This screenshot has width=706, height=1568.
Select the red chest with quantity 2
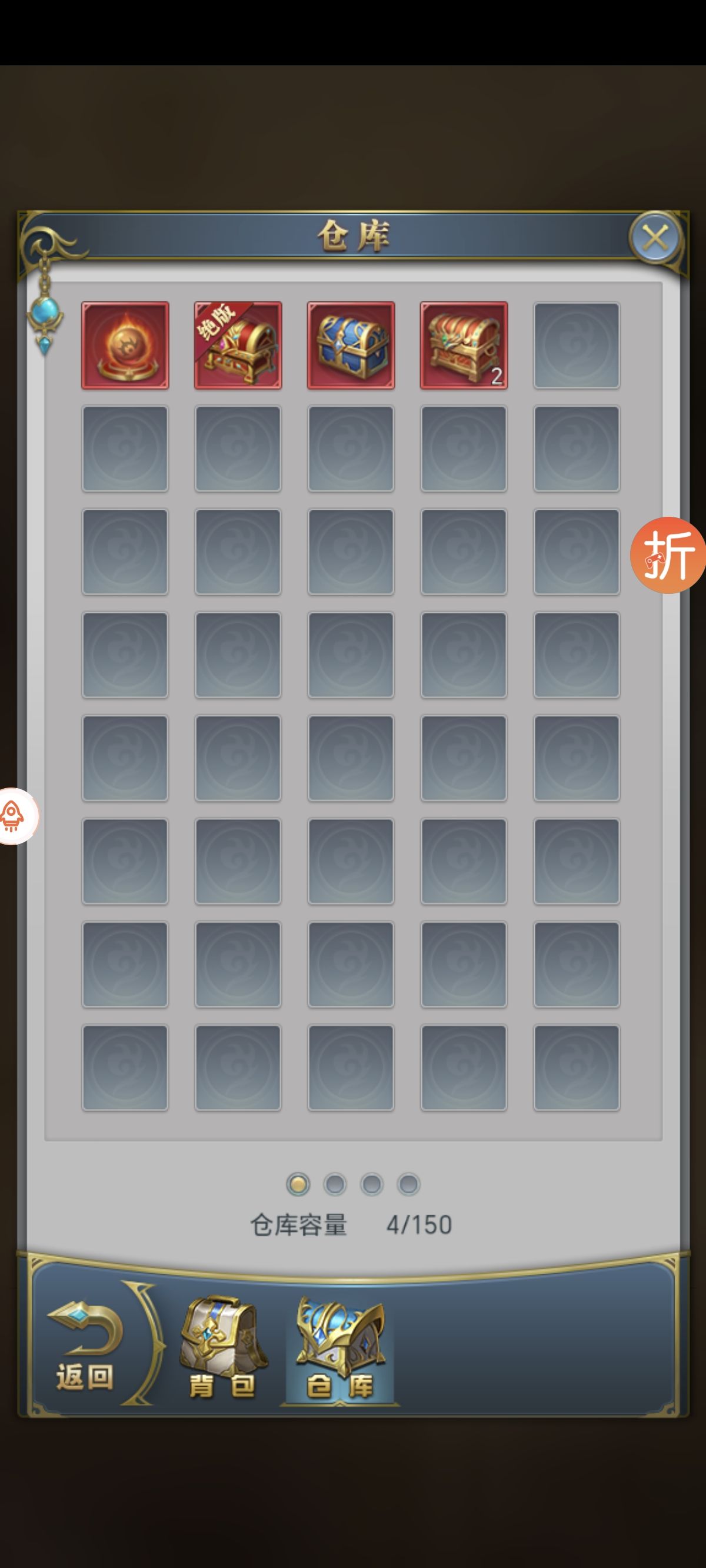point(463,345)
